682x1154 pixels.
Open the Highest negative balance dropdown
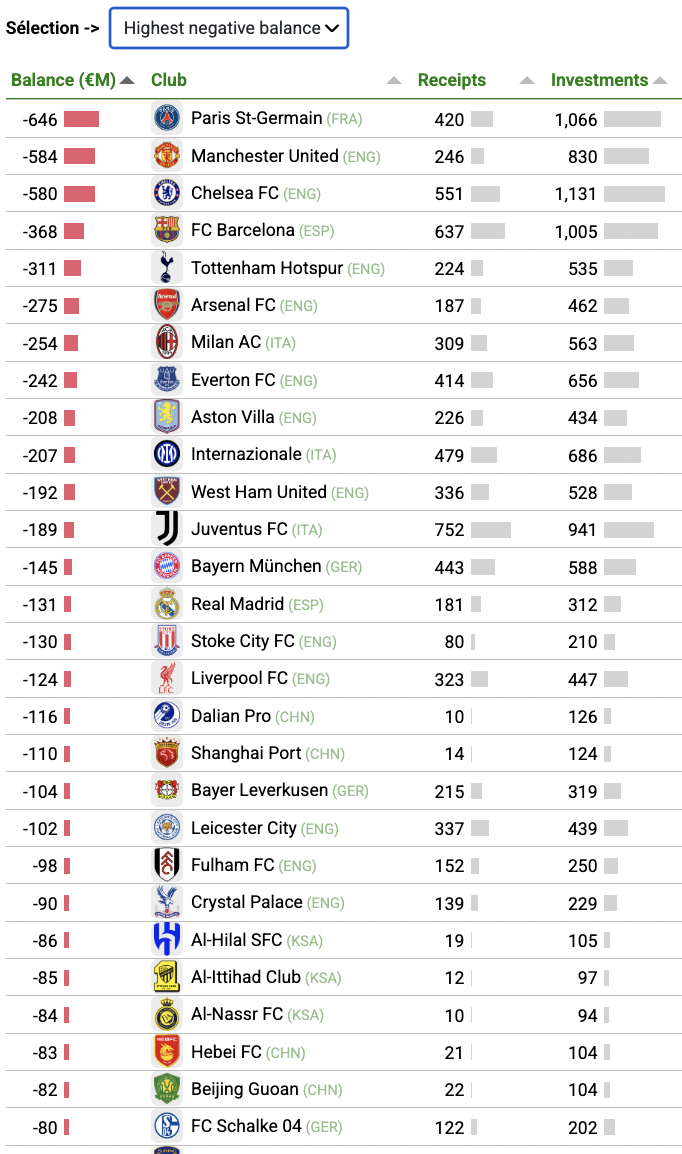(229, 28)
